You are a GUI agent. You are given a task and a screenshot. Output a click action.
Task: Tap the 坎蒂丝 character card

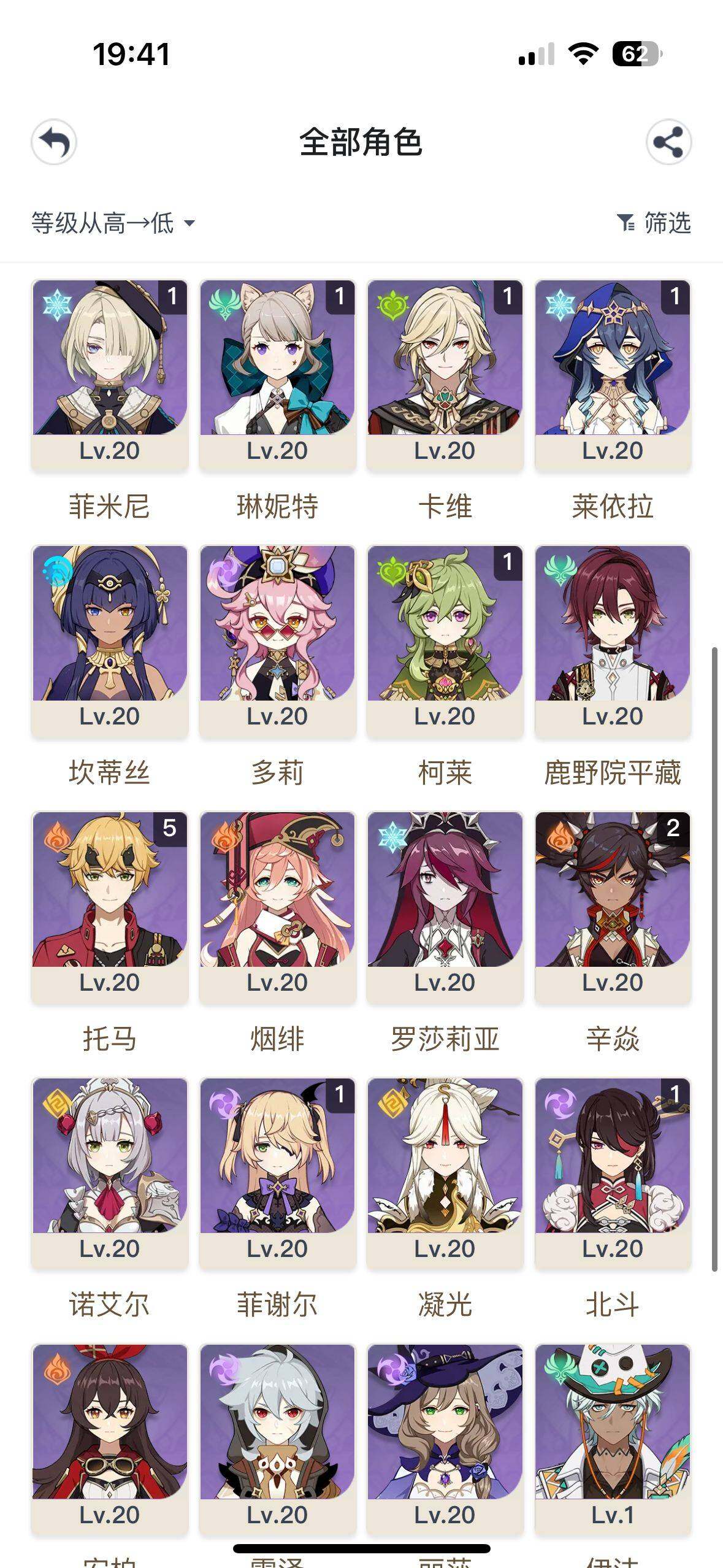[x=110, y=640]
